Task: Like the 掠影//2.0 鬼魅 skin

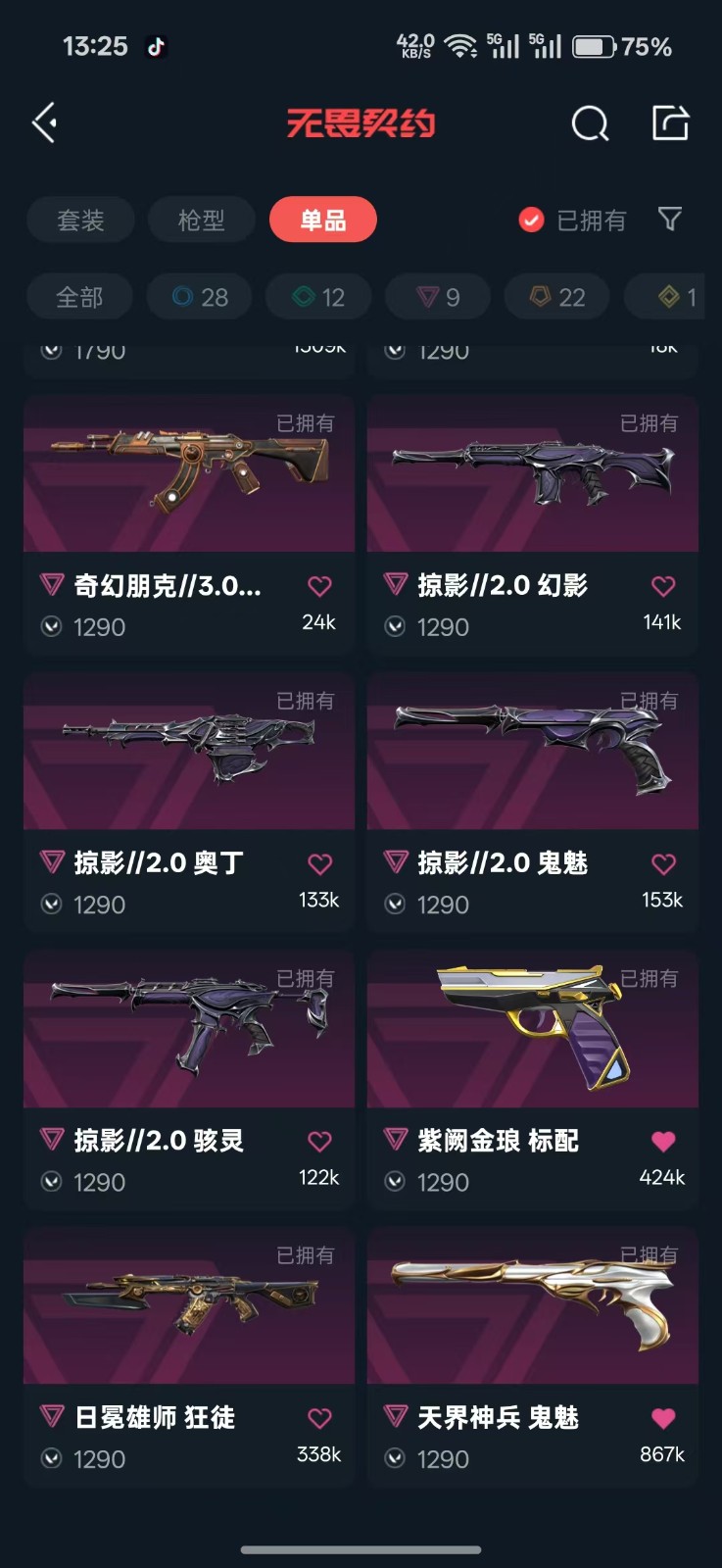Action: pos(663,863)
